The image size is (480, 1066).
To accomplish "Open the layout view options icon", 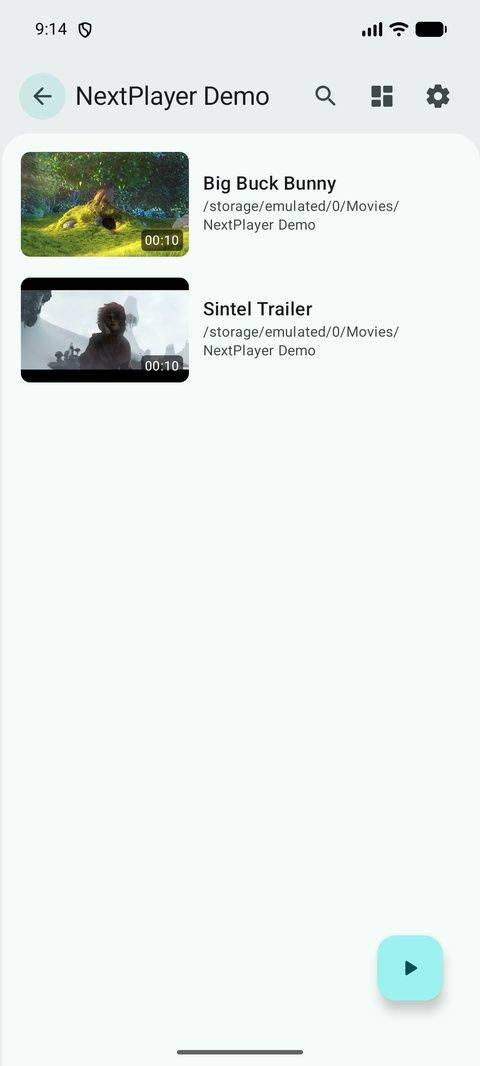I will [x=382, y=96].
